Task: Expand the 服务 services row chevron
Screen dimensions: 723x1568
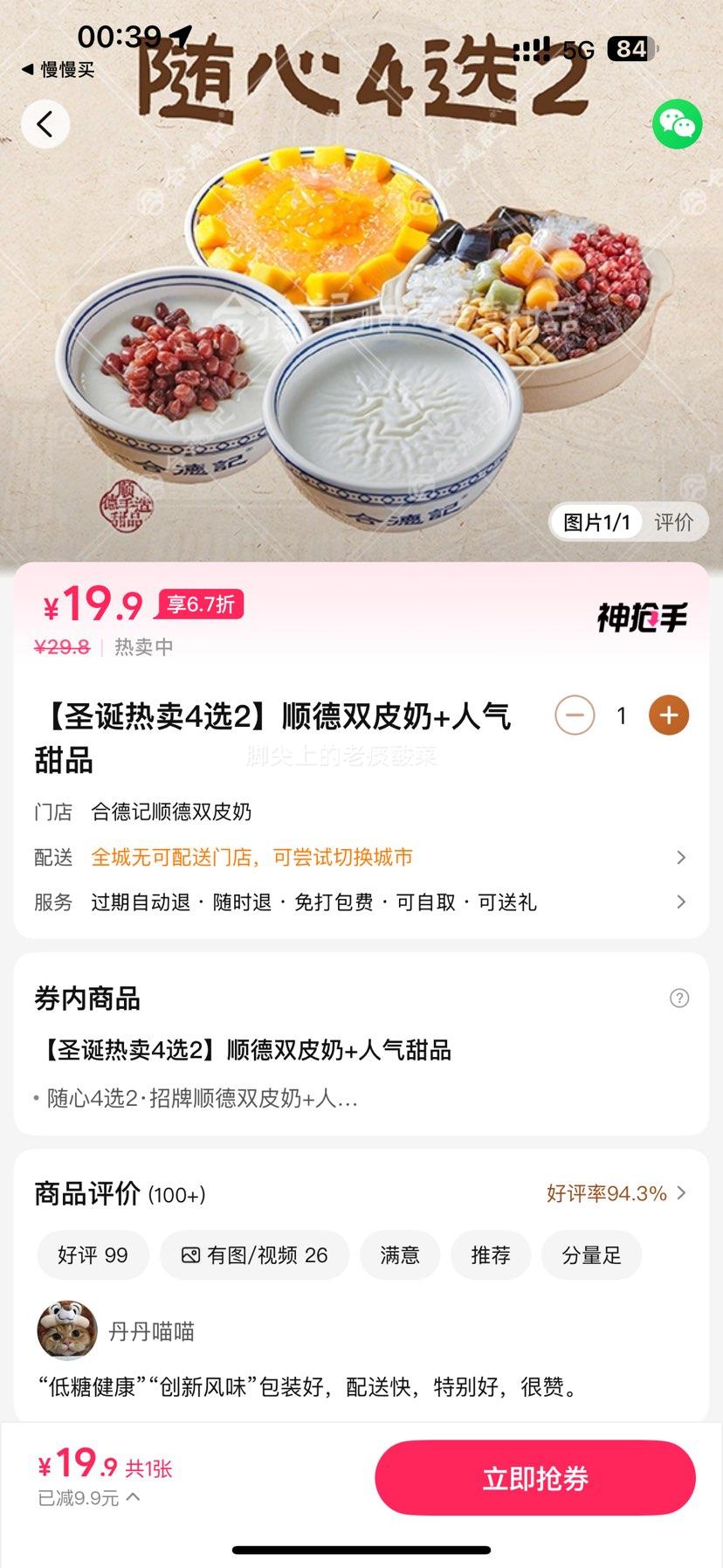Action: [680, 902]
